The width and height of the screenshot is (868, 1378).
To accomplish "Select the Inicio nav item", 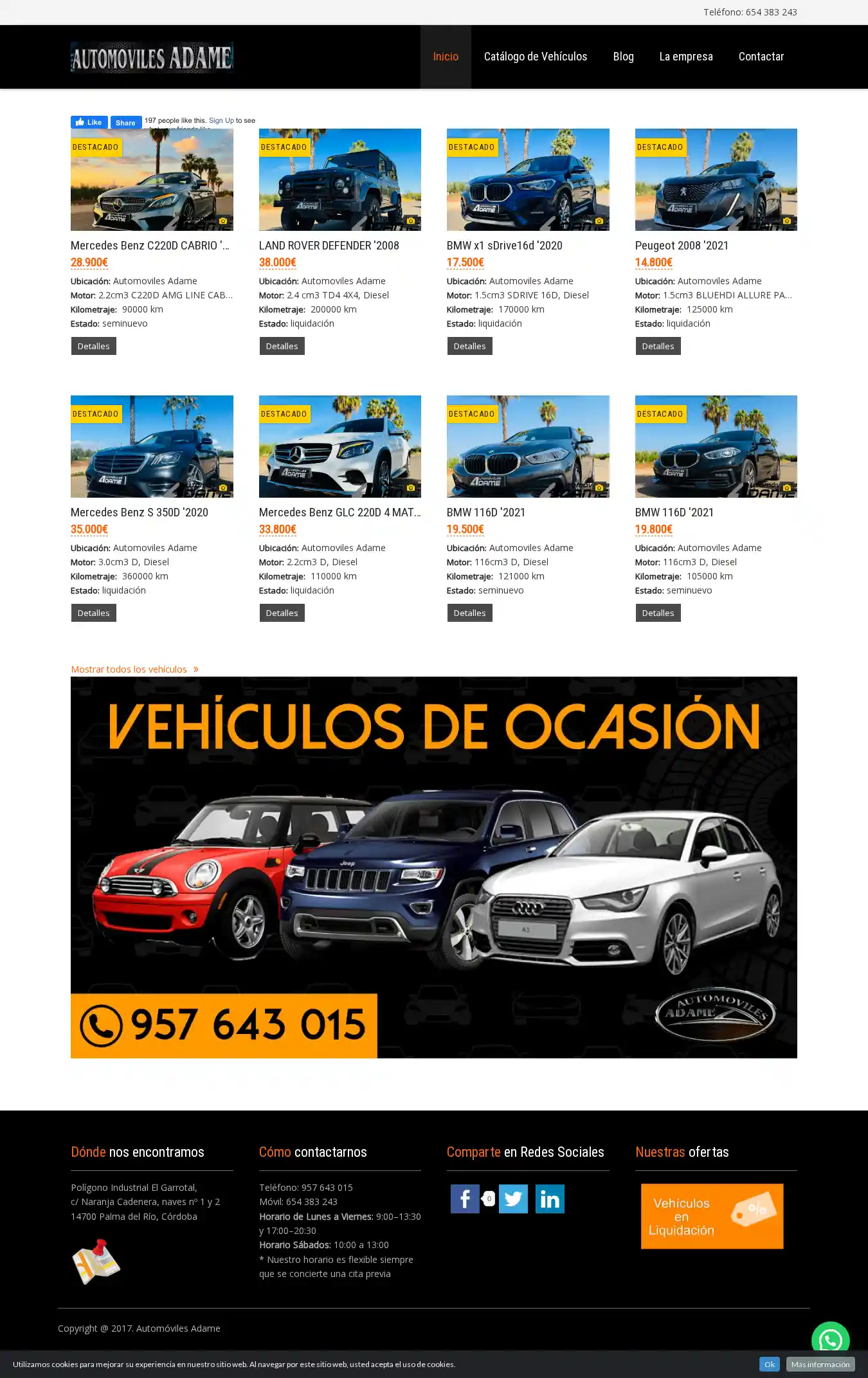I will (446, 57).
